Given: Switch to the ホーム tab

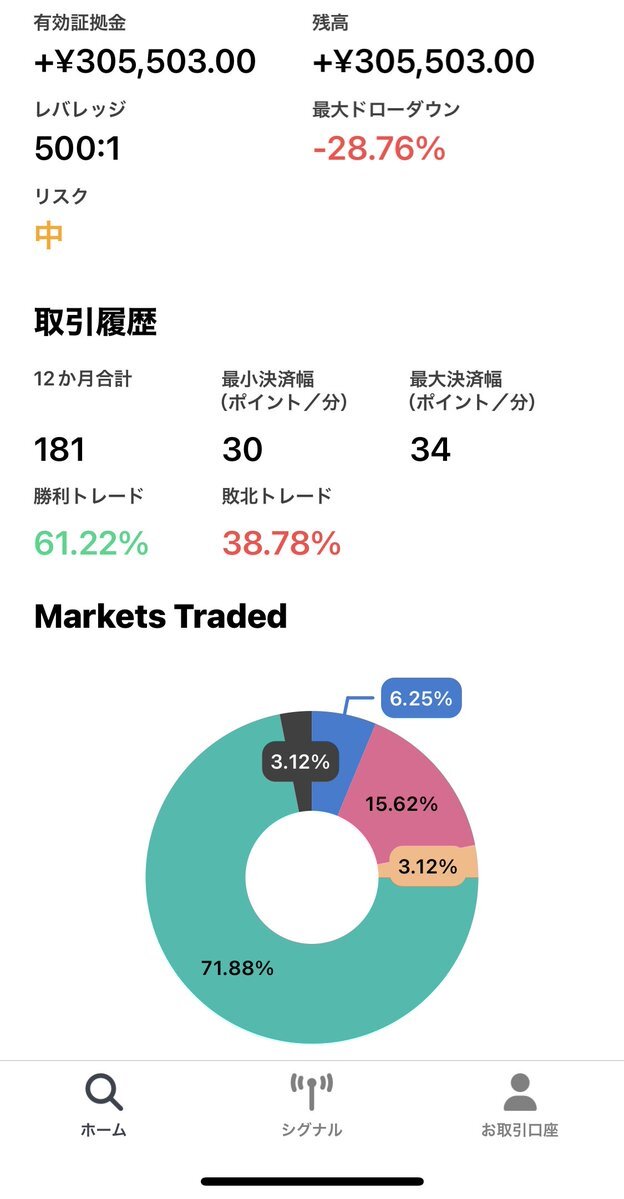Looking at the screenshot, I should click(x=104, y=1105).
